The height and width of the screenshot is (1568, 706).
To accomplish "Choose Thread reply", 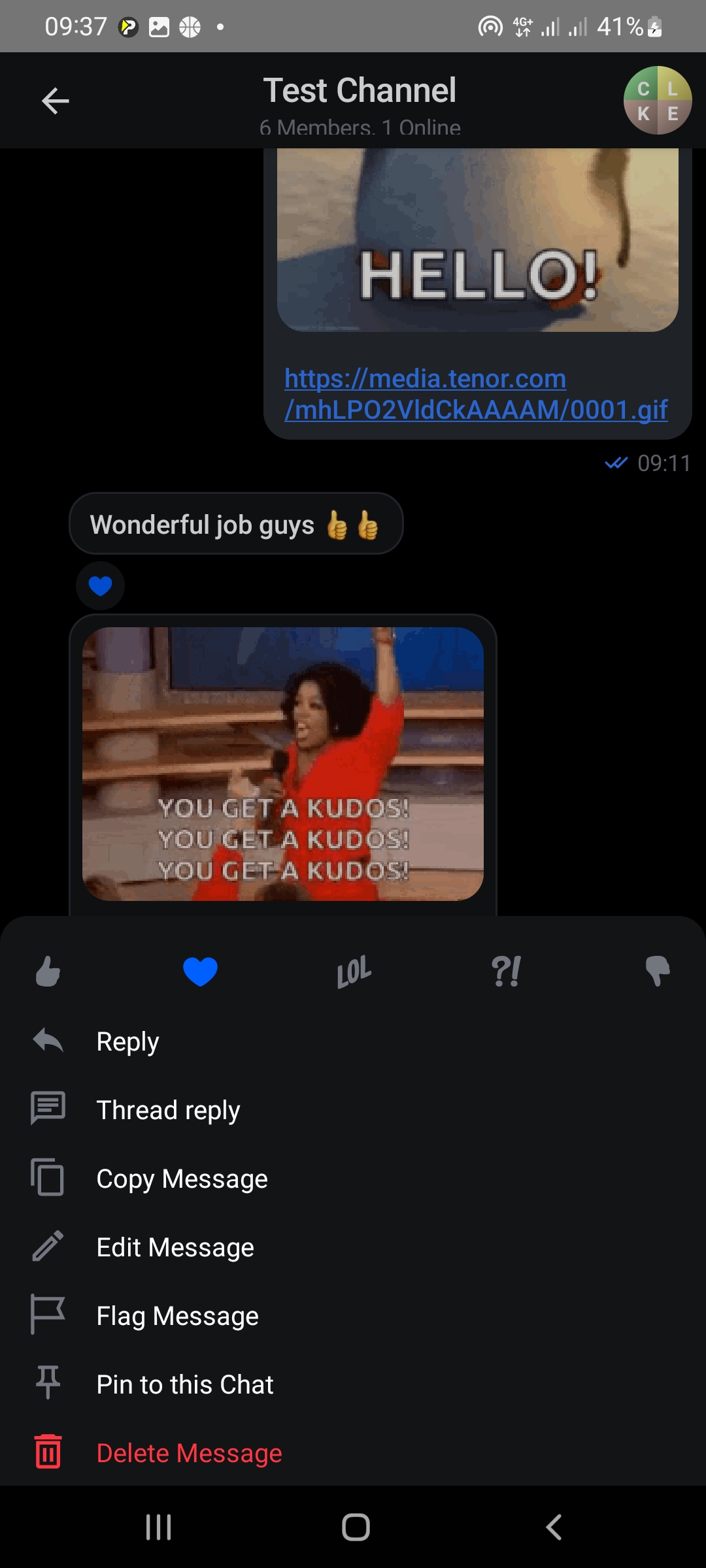I will 168,1110.
